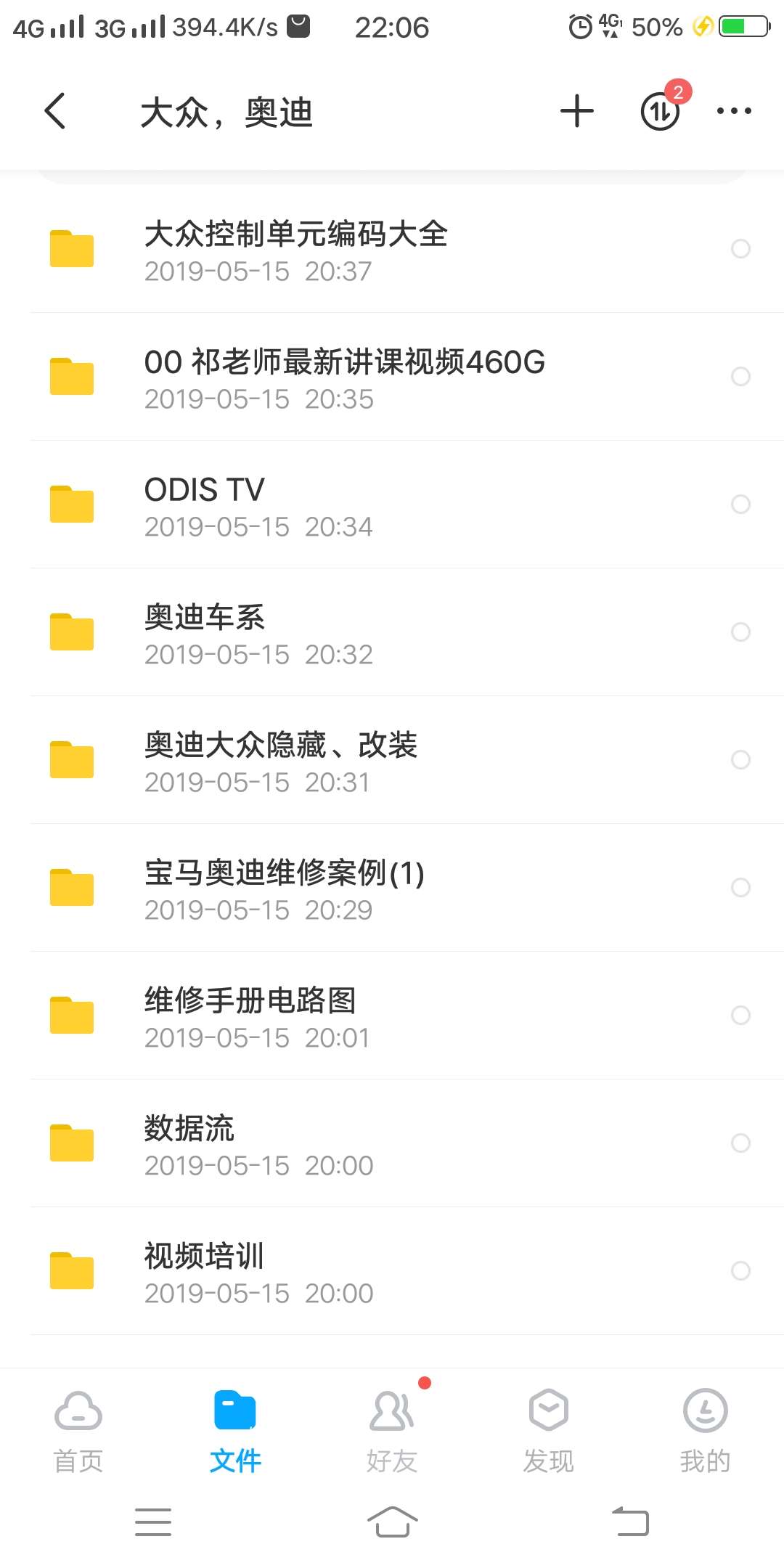Switch to the 文件 tab
Viewport: 784px width, 1568px height.
235,1432
